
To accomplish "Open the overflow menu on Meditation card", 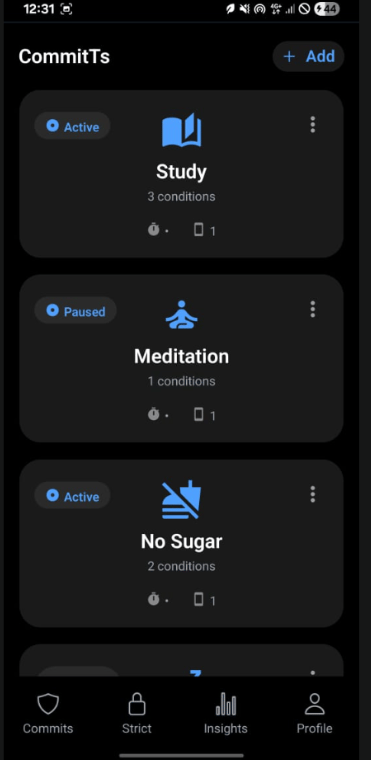I will pos(313,309).
